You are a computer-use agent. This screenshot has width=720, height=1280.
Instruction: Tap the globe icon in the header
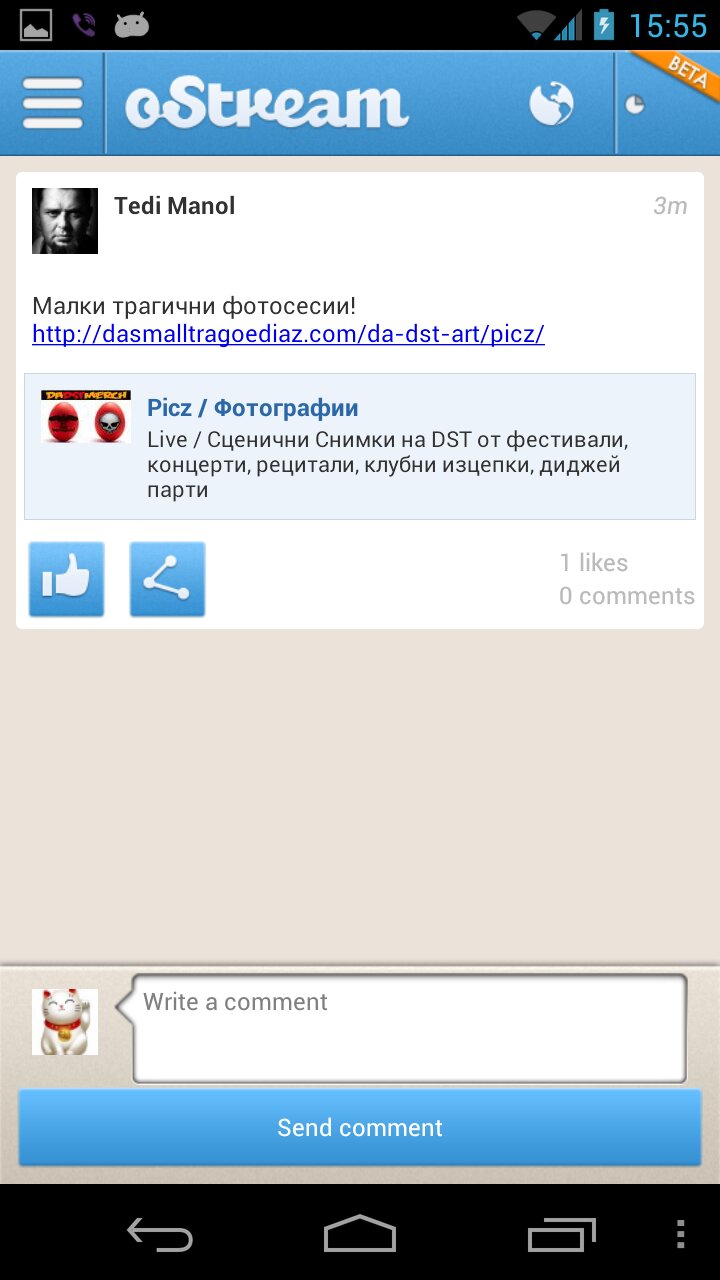click(551, 103)
